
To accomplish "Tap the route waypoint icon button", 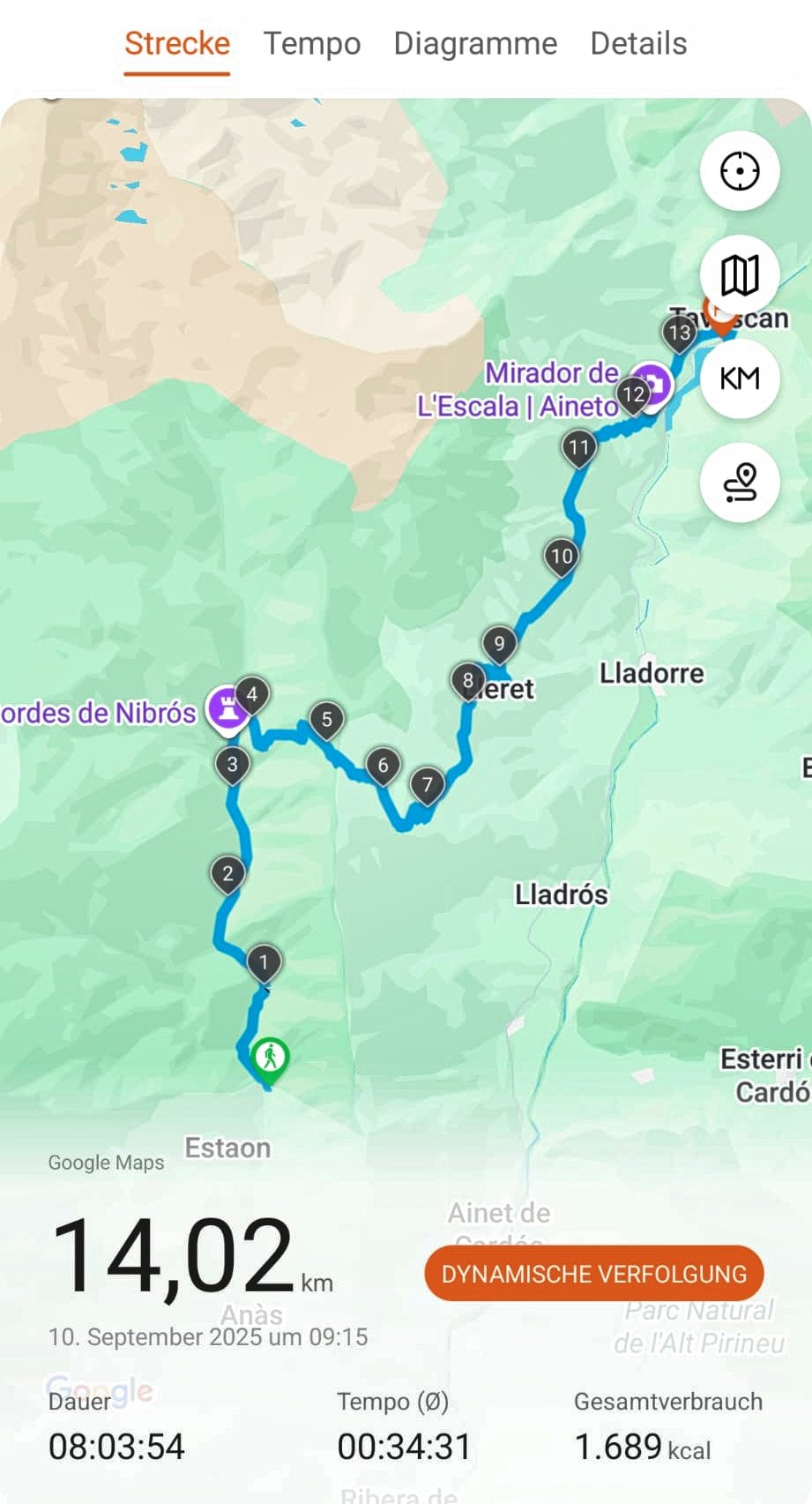I will [x=739, y=483].
